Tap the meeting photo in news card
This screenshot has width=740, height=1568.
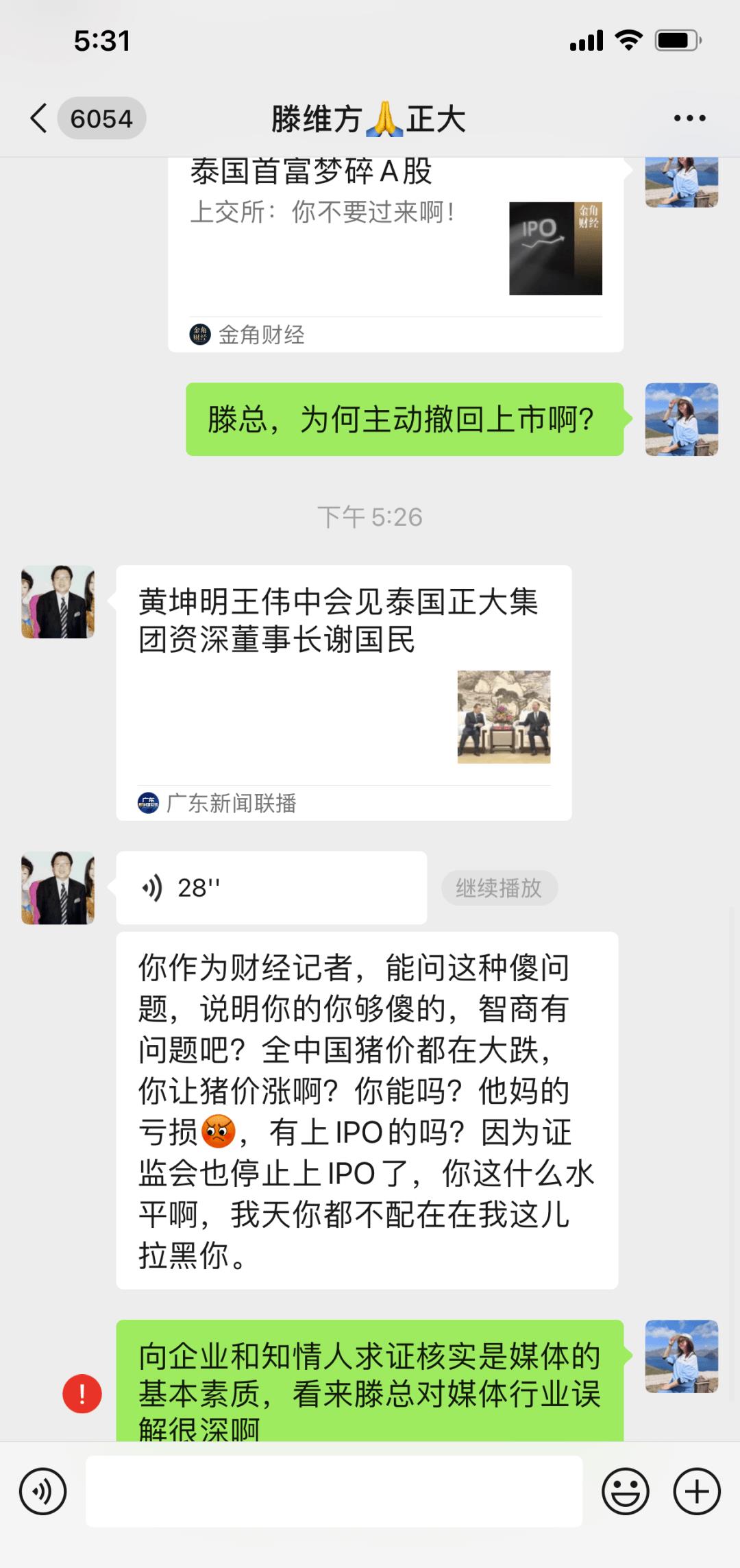point(504,716)
